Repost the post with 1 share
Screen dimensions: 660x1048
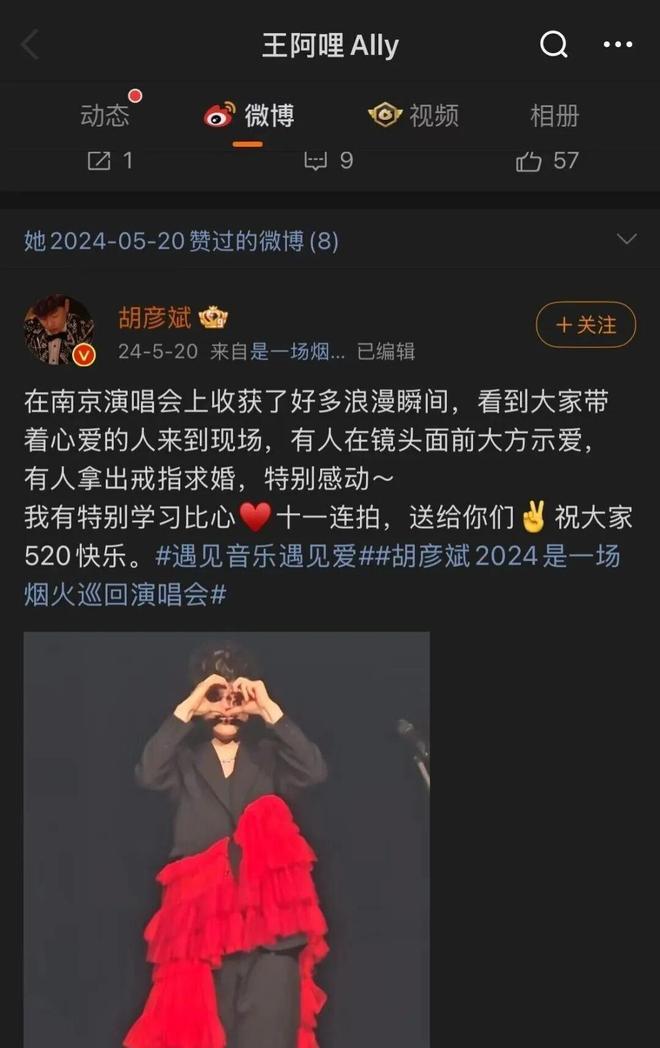click(109, 160)
